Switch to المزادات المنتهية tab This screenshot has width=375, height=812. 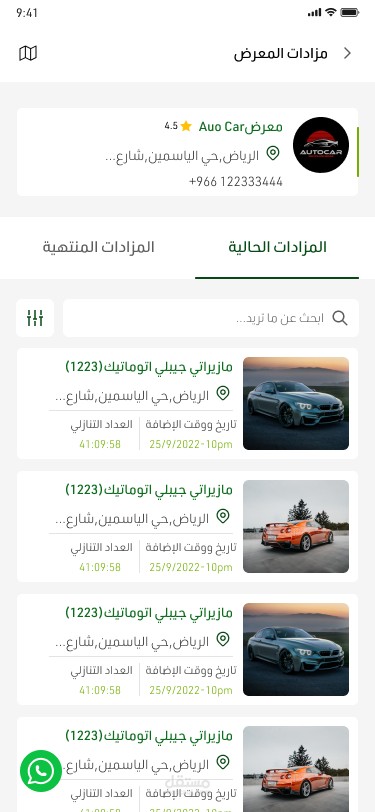(98, 247)
